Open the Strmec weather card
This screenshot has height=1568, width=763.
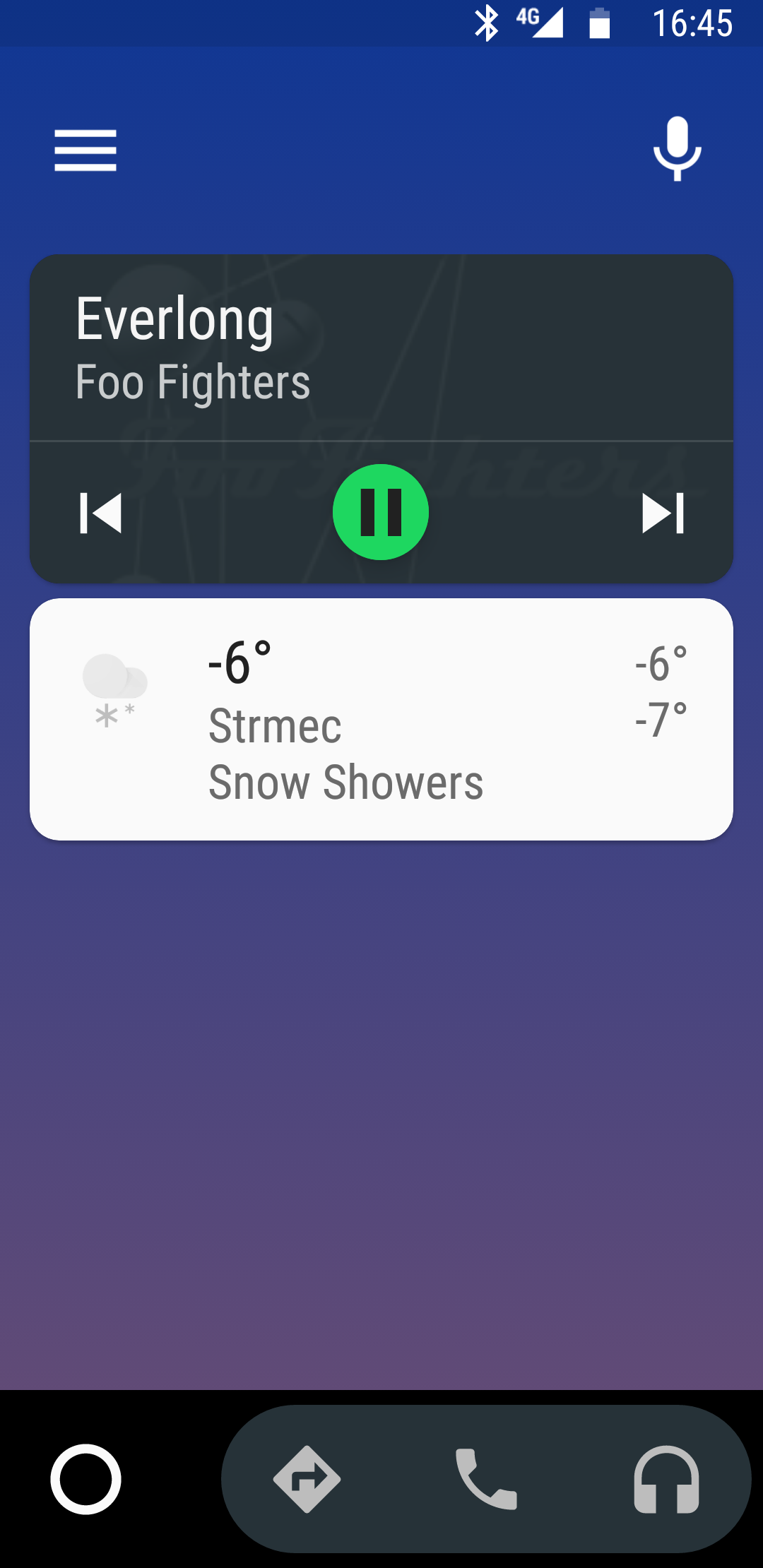tap(381, 720)
